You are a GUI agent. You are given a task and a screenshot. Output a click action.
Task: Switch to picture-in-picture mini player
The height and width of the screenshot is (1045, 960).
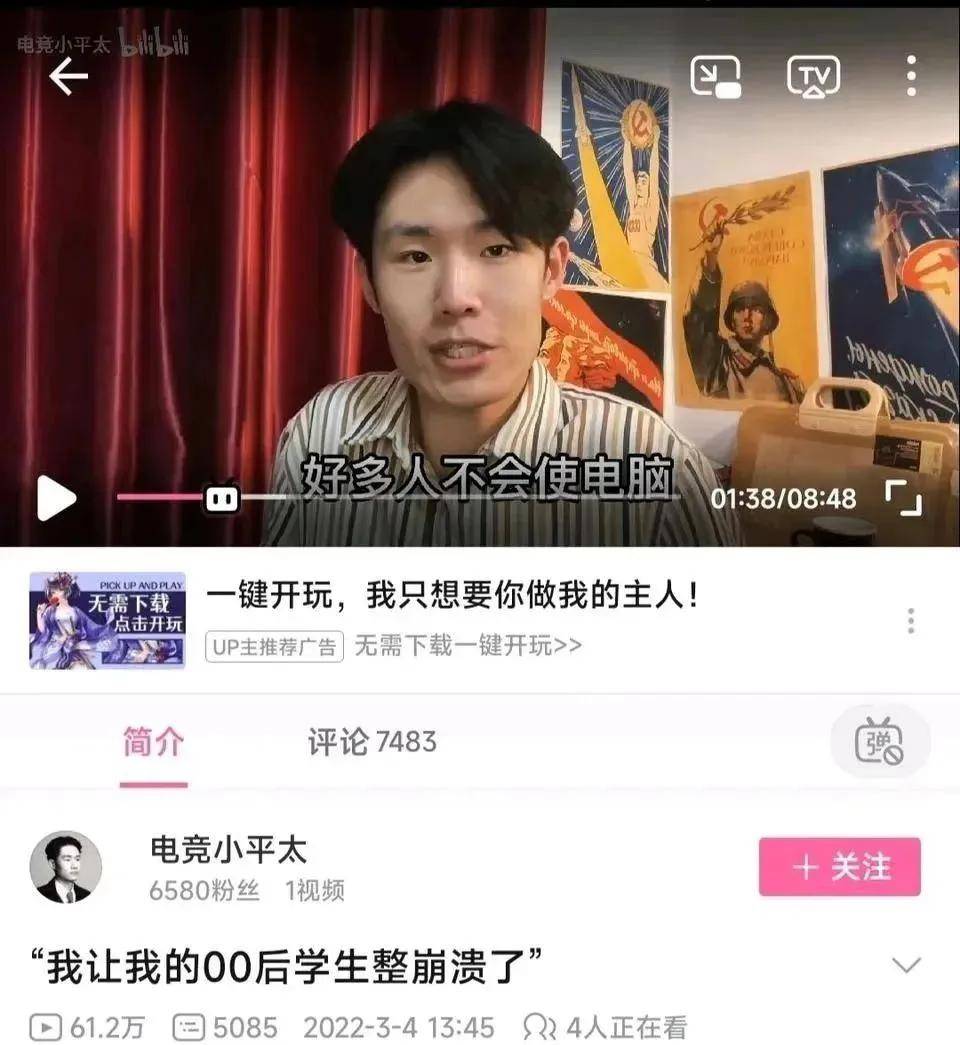(715, 76)
